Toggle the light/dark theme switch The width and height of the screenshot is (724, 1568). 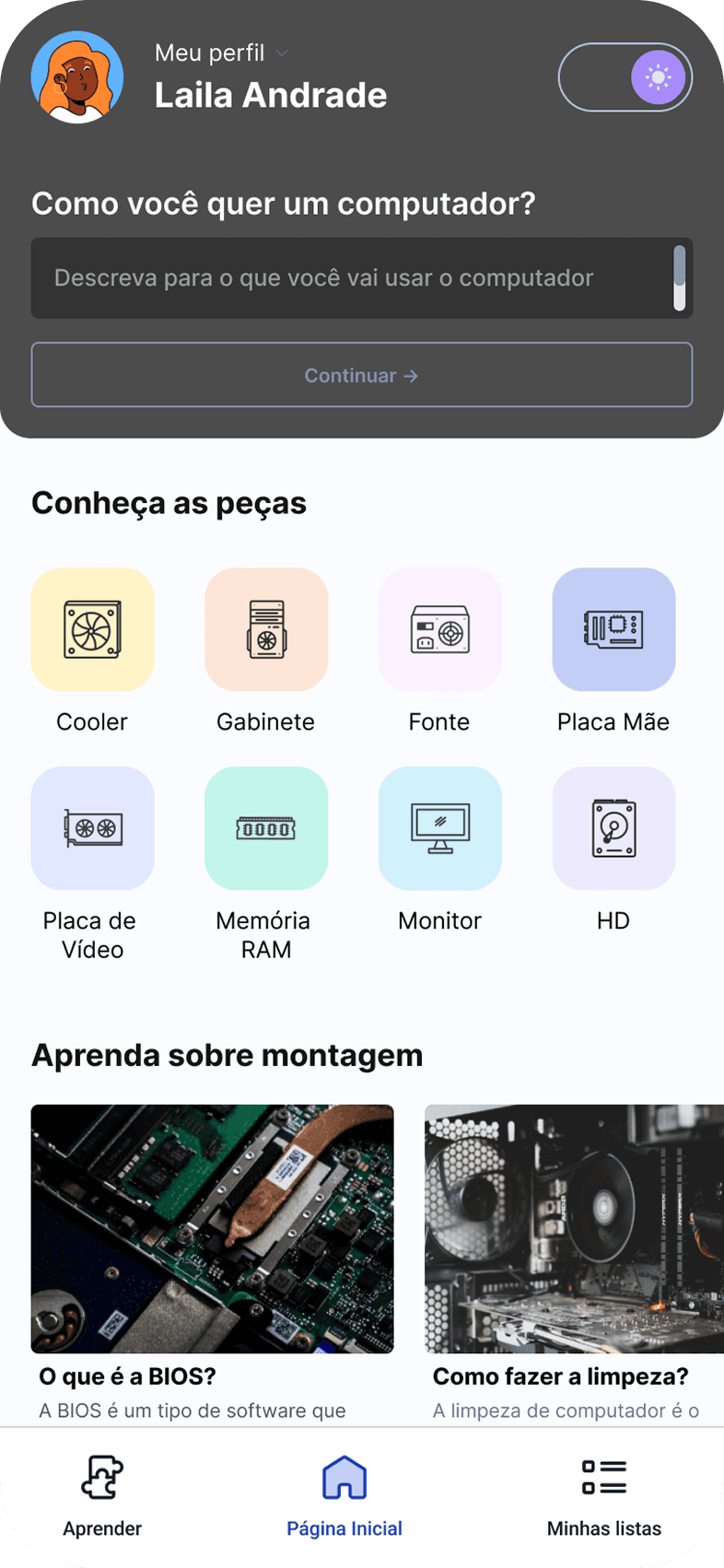point(625,77)
